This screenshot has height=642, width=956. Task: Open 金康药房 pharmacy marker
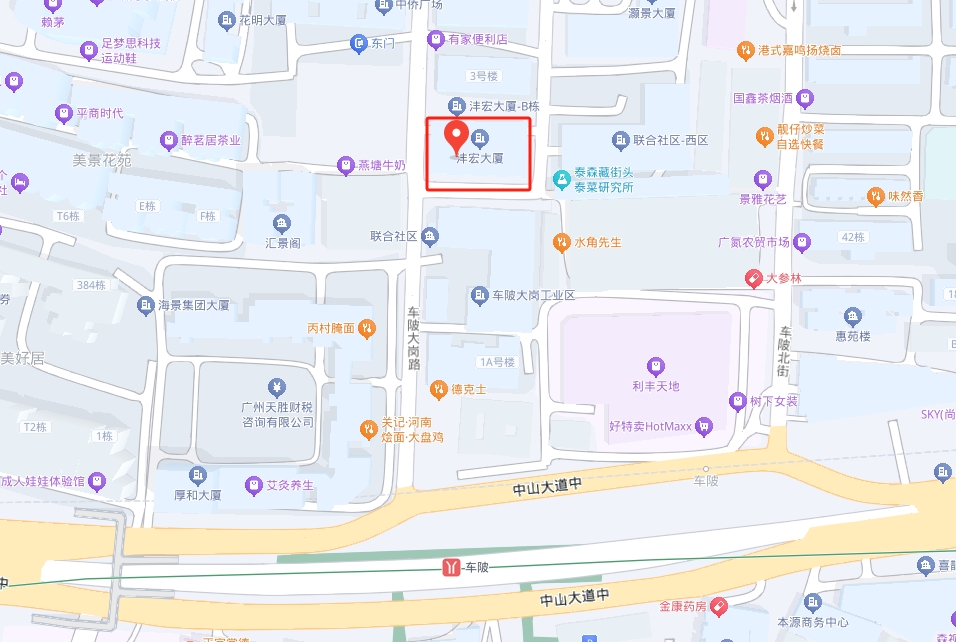719,606
